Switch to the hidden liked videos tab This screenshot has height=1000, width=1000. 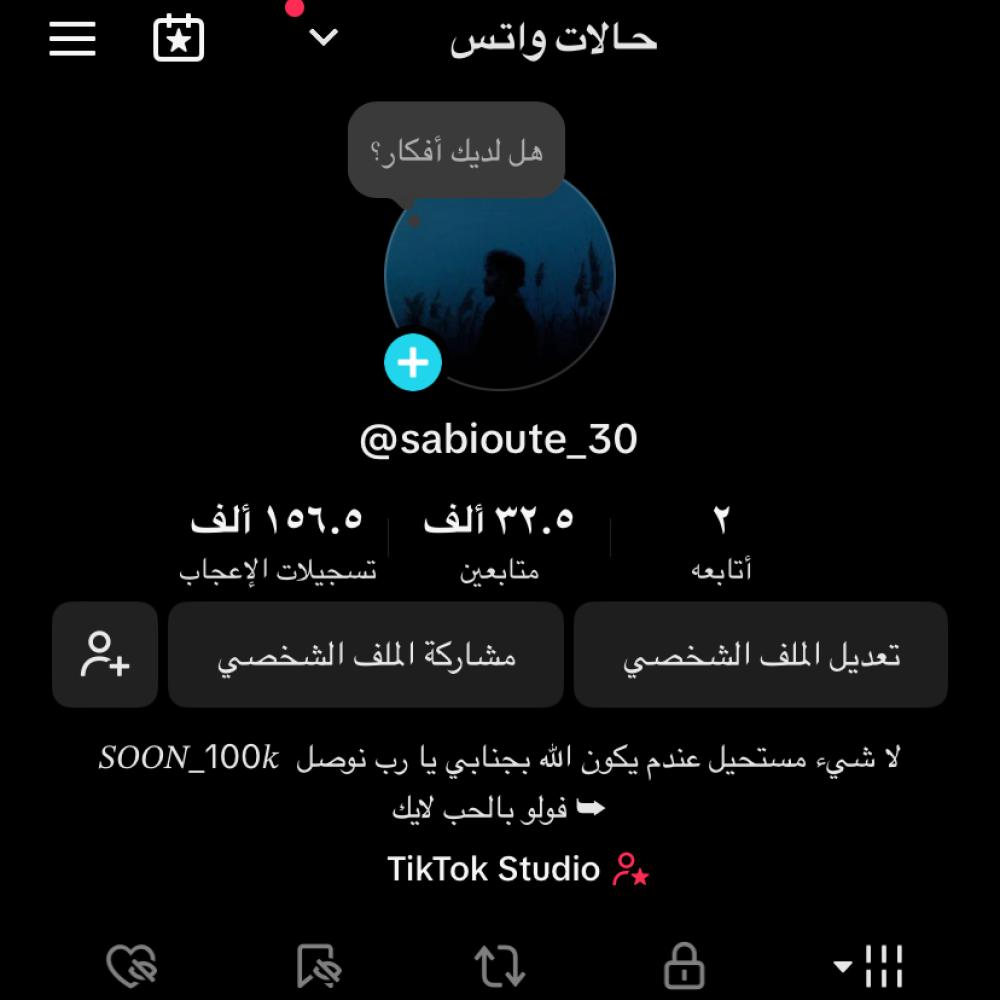pyautogui.click(x=133, y=966)
